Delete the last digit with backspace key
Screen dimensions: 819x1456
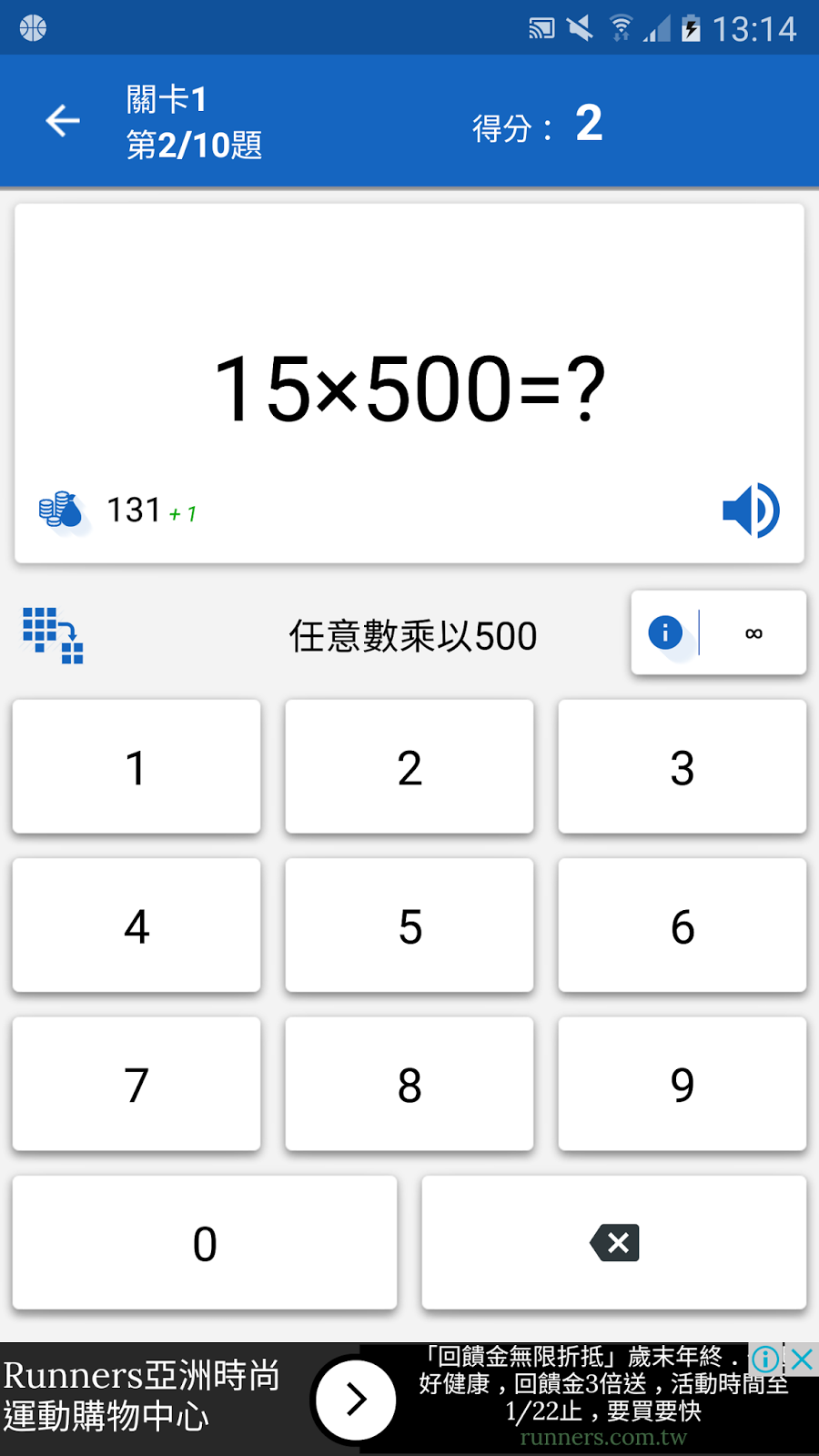pos(614,1243)
